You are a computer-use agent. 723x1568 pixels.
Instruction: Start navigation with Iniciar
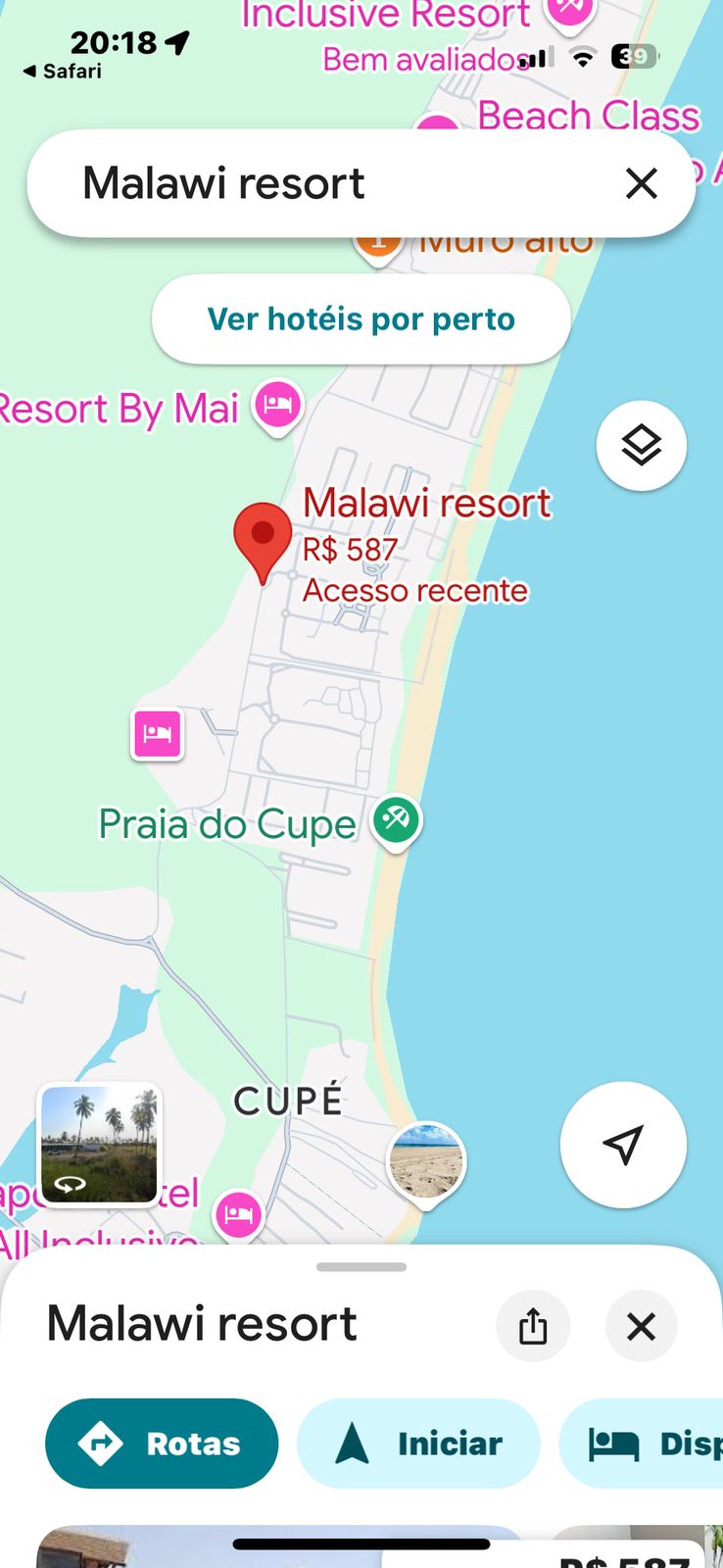tap(418, 1443)
